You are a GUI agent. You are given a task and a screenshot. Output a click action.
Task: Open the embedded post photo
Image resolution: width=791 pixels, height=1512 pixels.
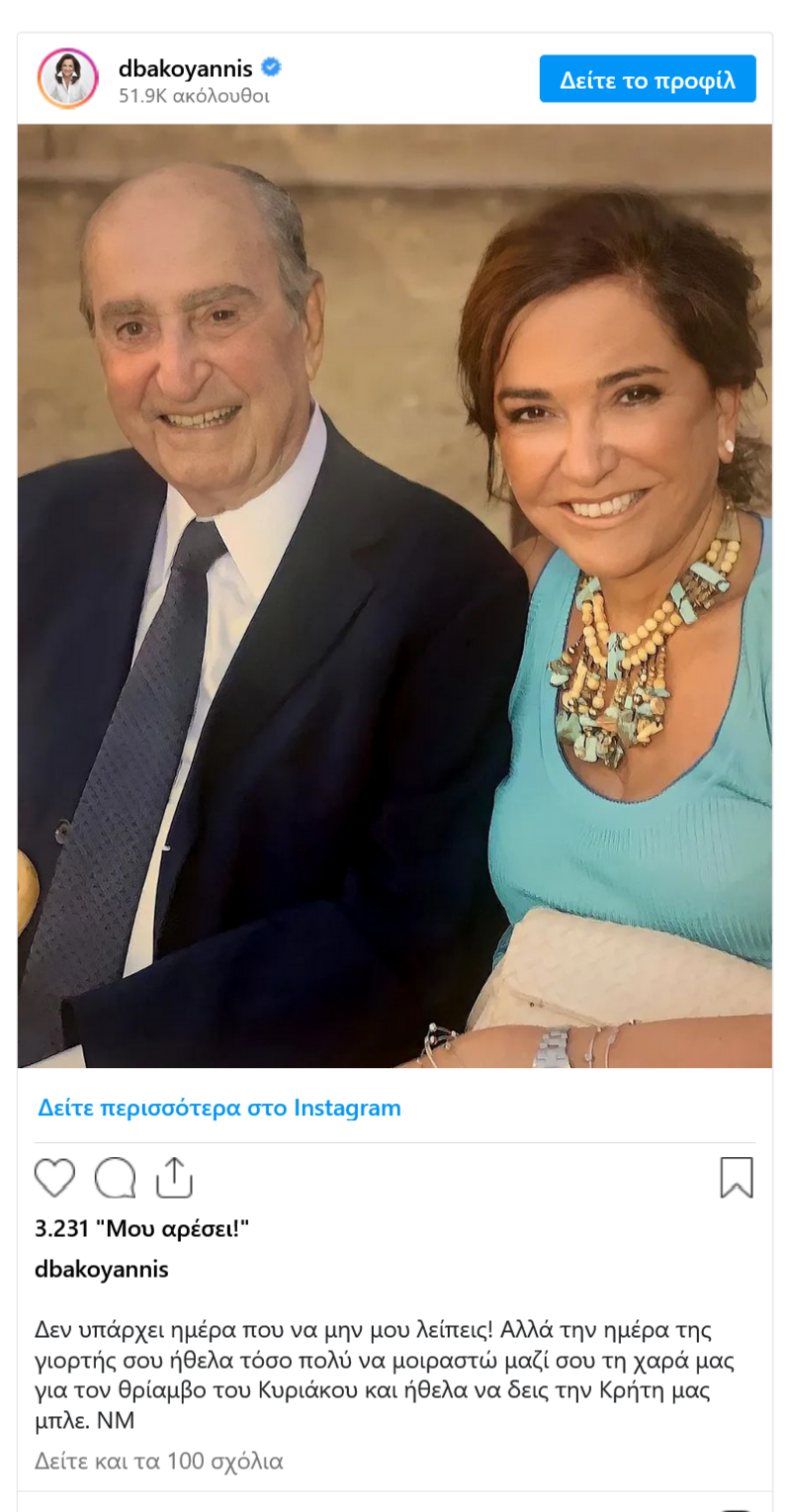pyautogui.click(x=395, y=595)
